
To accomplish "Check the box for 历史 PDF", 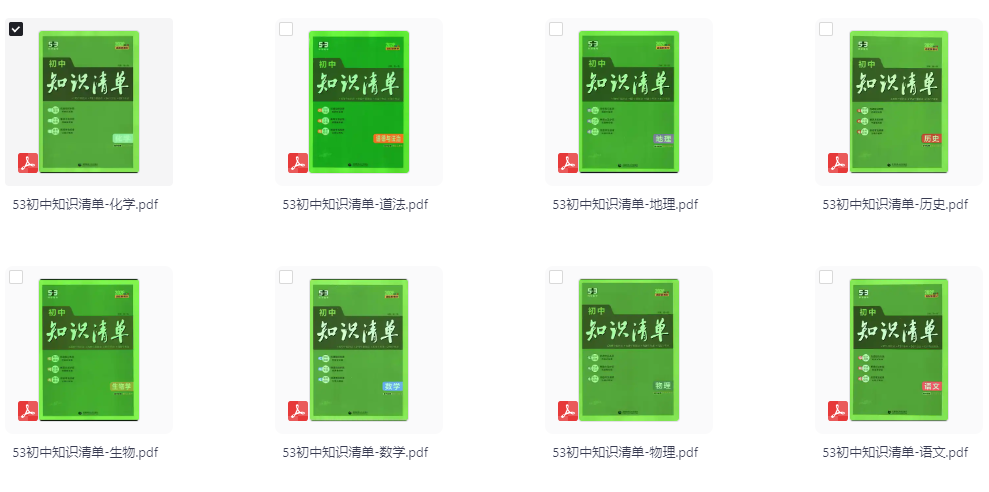I will (826, 29).
